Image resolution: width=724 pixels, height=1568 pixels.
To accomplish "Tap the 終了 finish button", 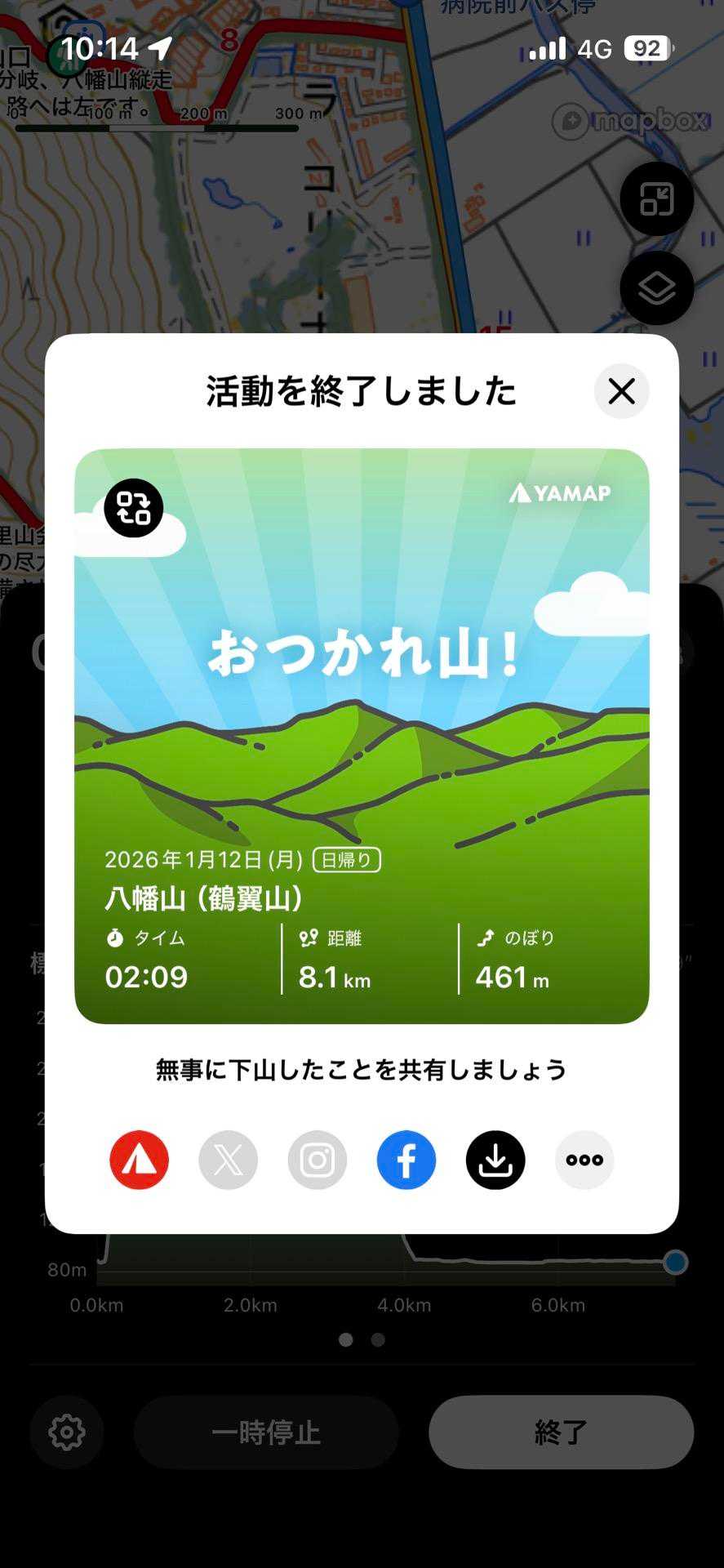I will click(562, 1432).
